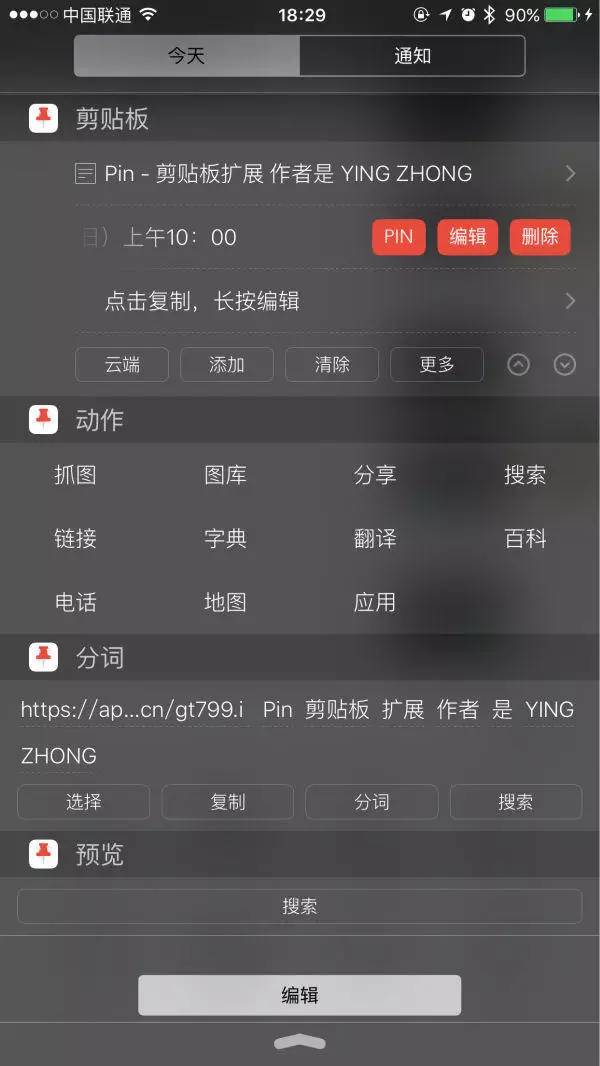The height and width of the screenshot is (1066, 600).
Task: Choose the 翻译 action
Action: pyautogui.click(x=375, y=539)
